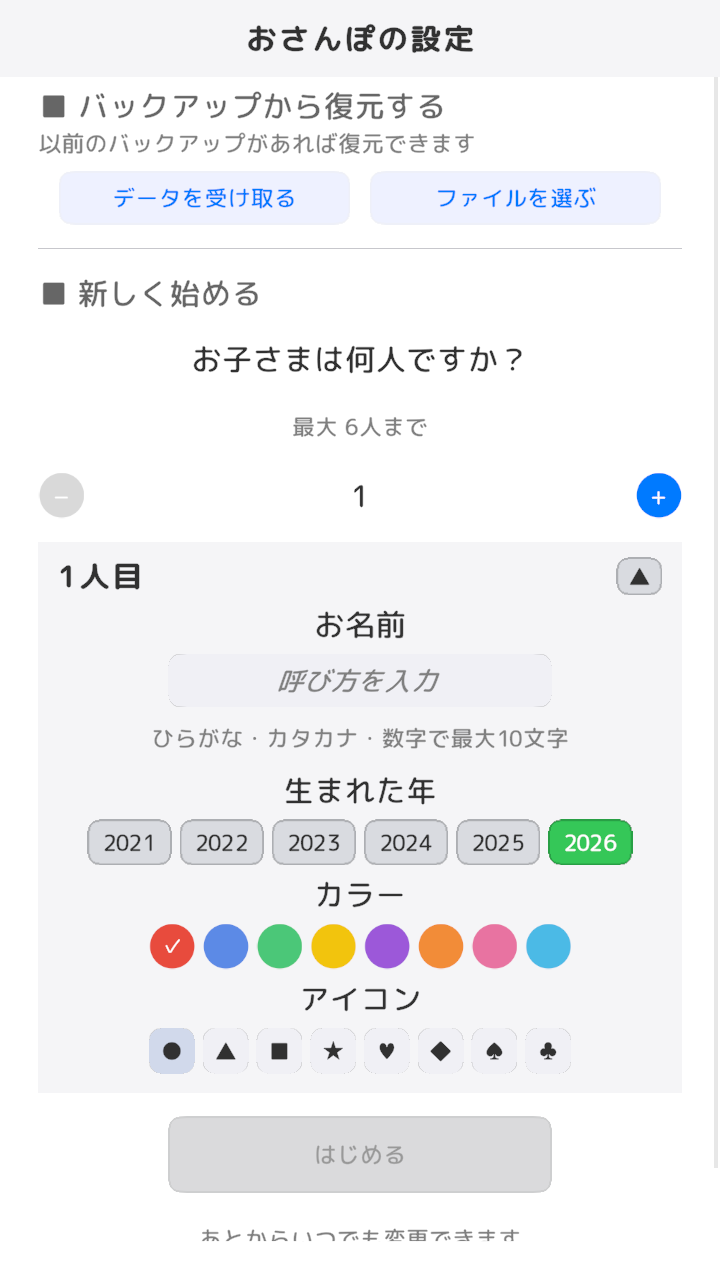720x1280 pixels.
Task: Select birth year 2023
Action: [x=313, y=842]
